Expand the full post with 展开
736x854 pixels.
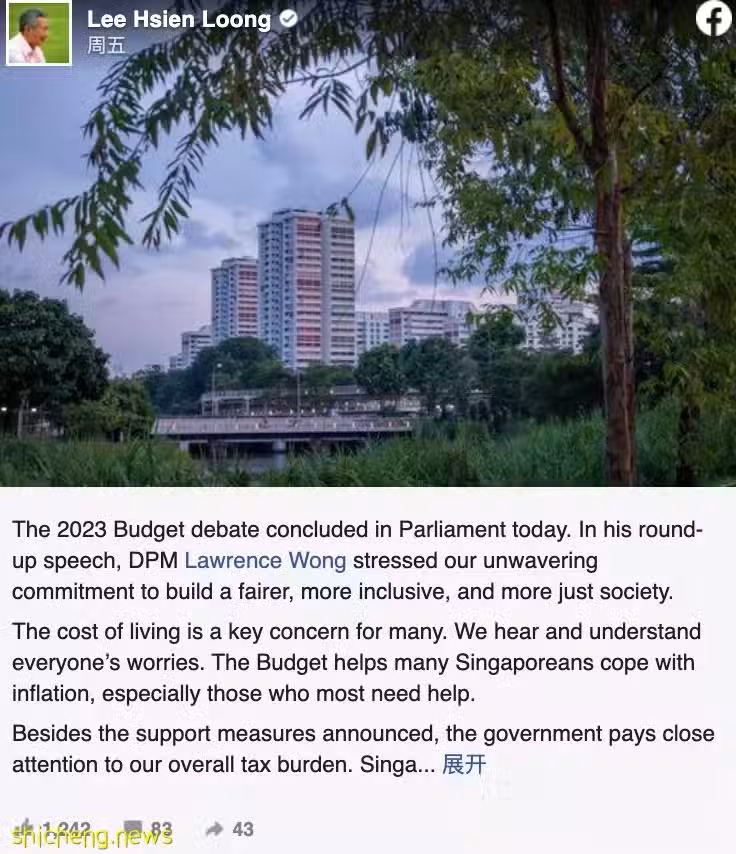464,765
